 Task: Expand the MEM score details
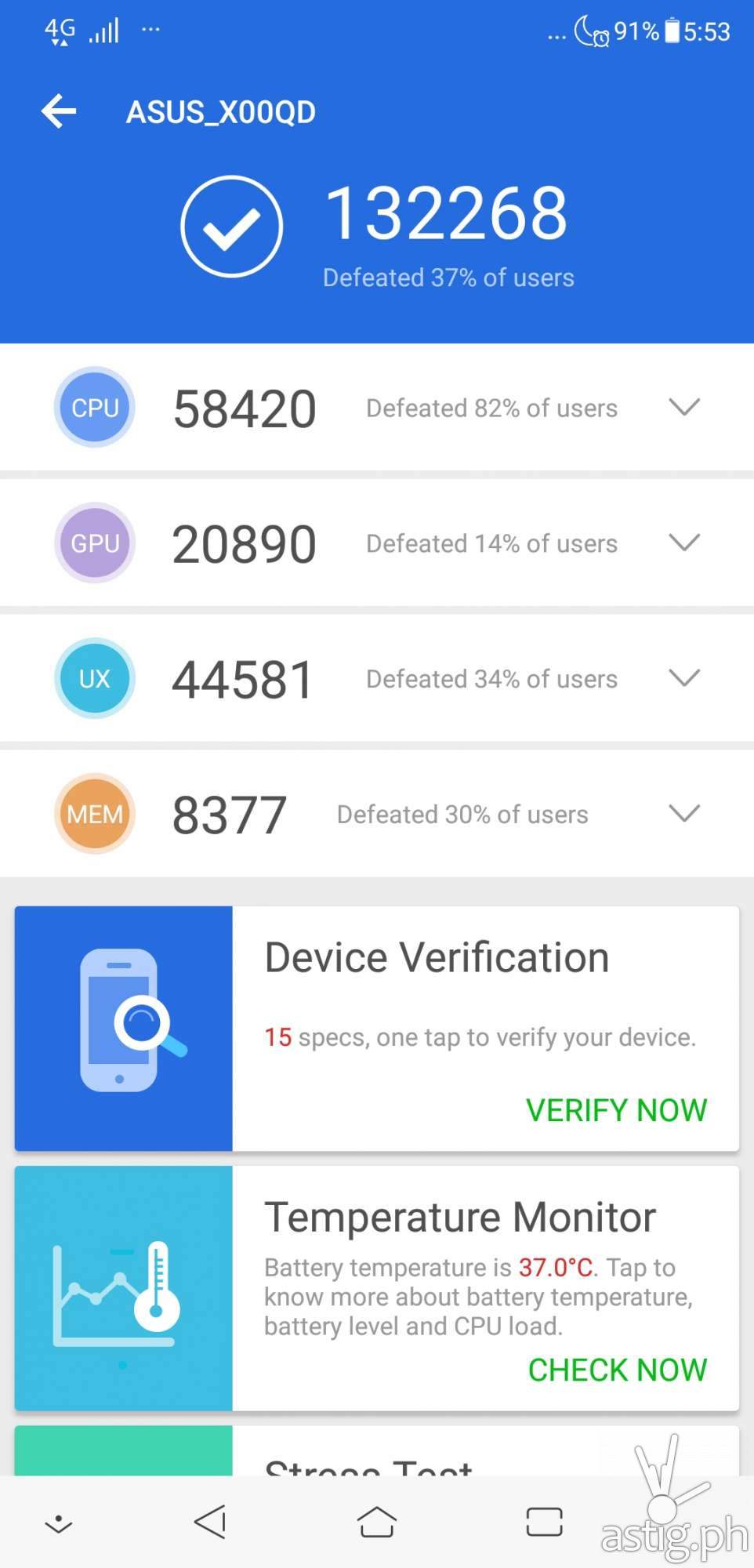point(683,814)
